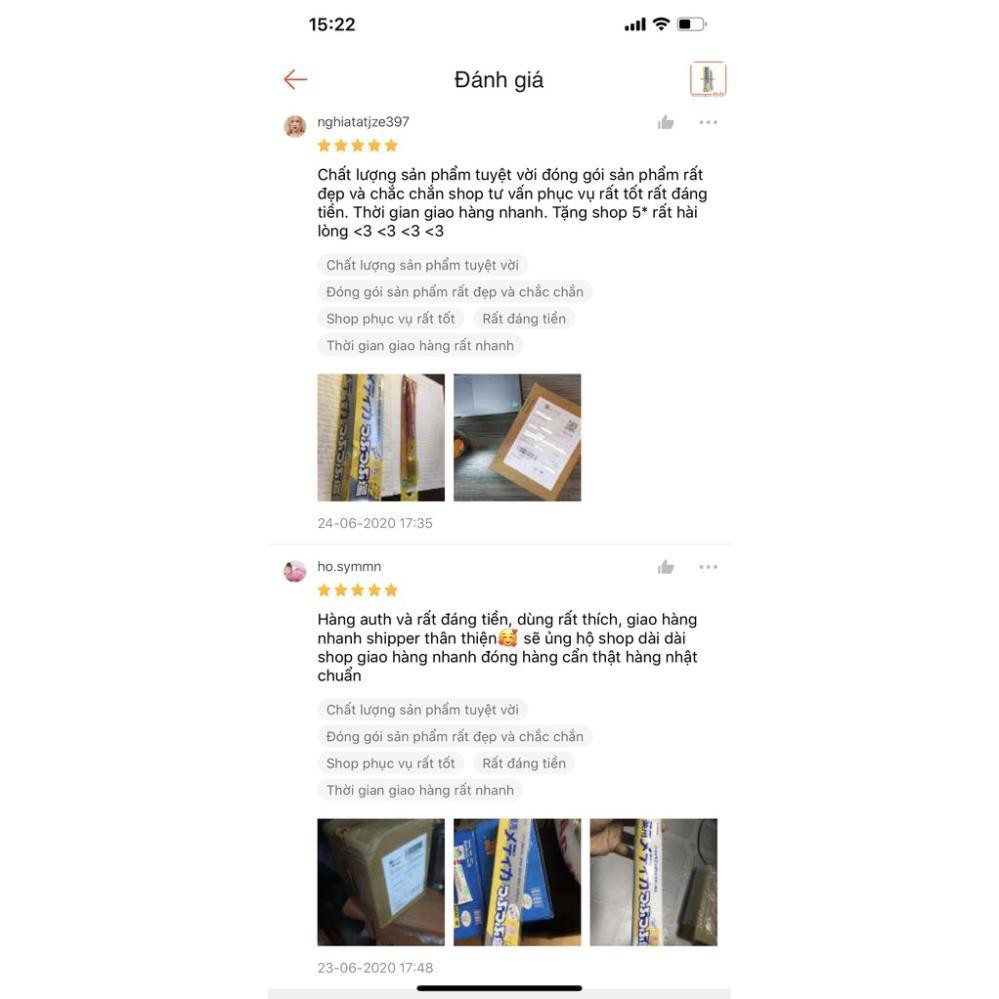This screenshot has width=999, height=999.
Task: Open first photo in ho.symmn's review
Action: [381, 882]
